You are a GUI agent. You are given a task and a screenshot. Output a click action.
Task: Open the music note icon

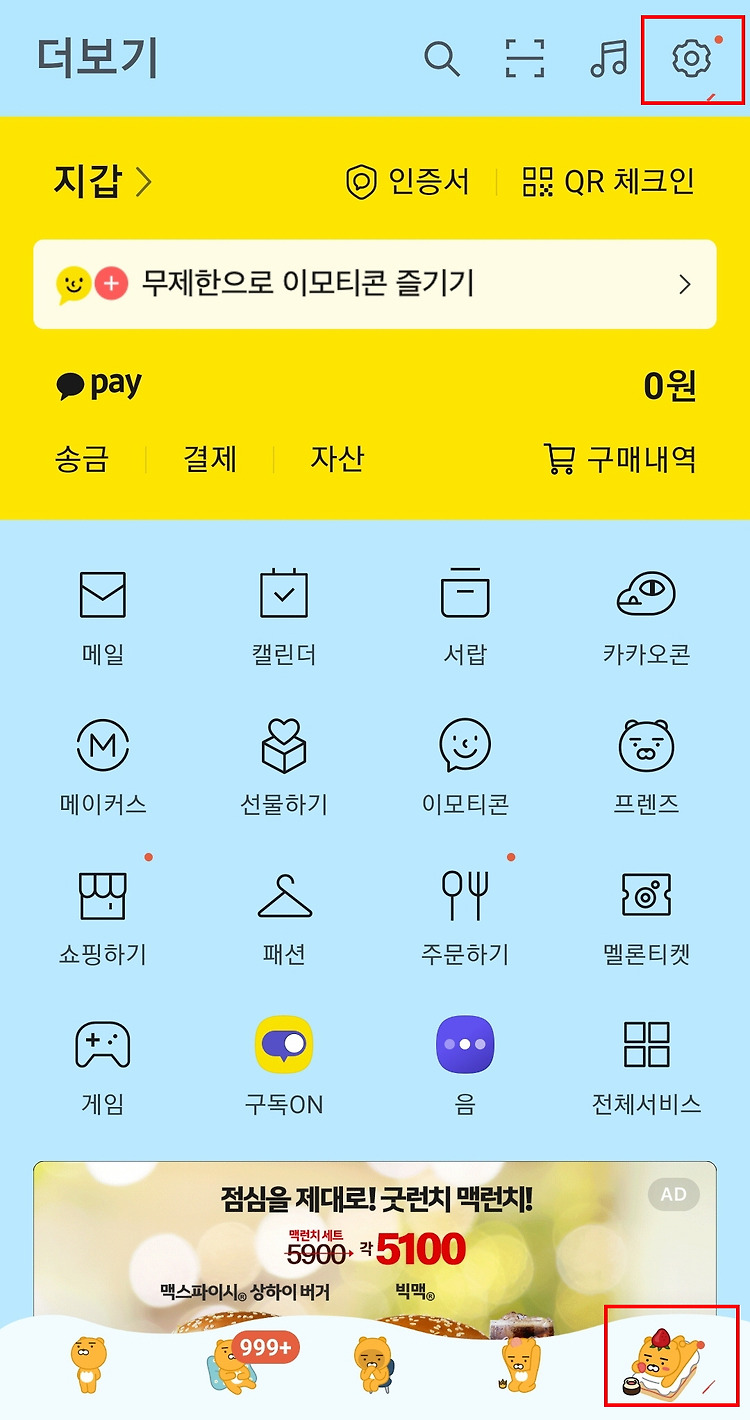coord(608,59)
